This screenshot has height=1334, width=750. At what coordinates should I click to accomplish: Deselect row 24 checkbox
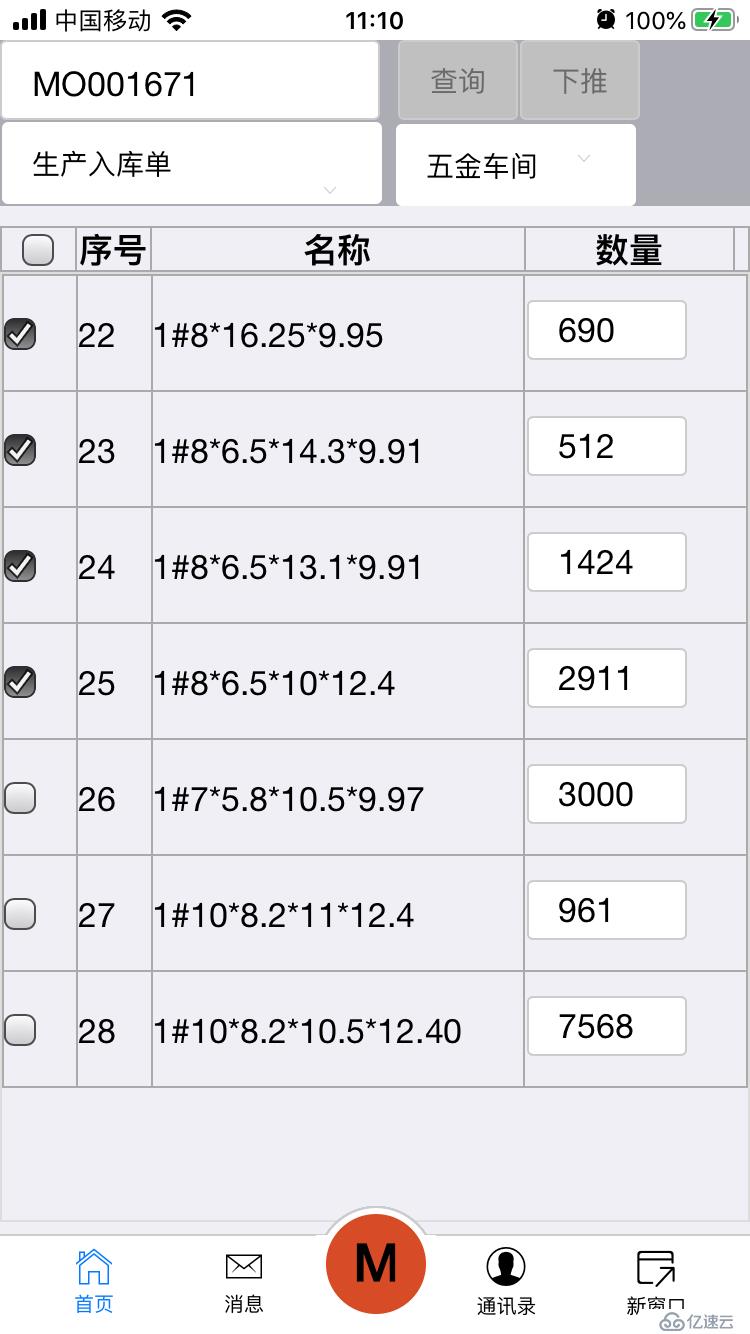coord(21,566)
